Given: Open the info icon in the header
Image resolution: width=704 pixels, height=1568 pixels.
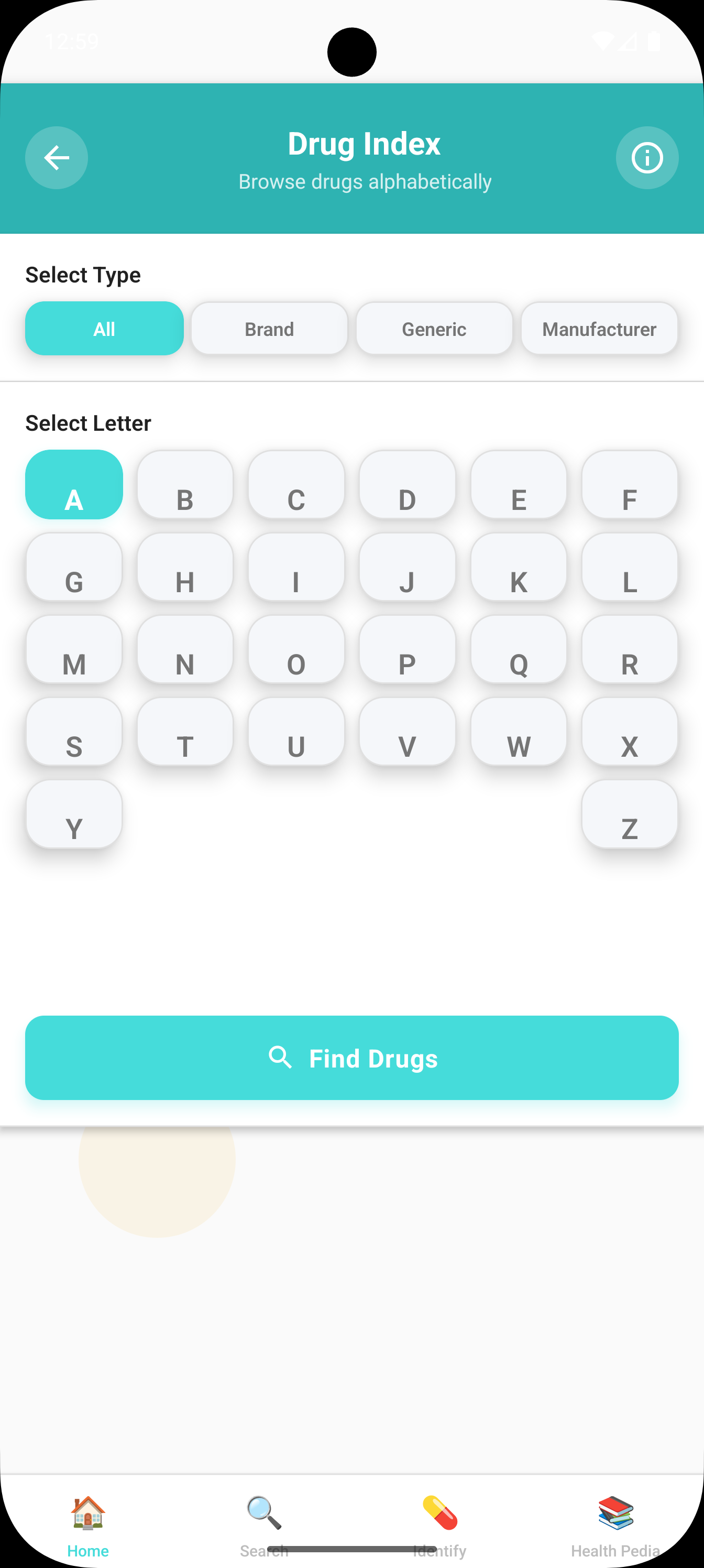Looking at the screenshot, I should [x=647, y=158].
